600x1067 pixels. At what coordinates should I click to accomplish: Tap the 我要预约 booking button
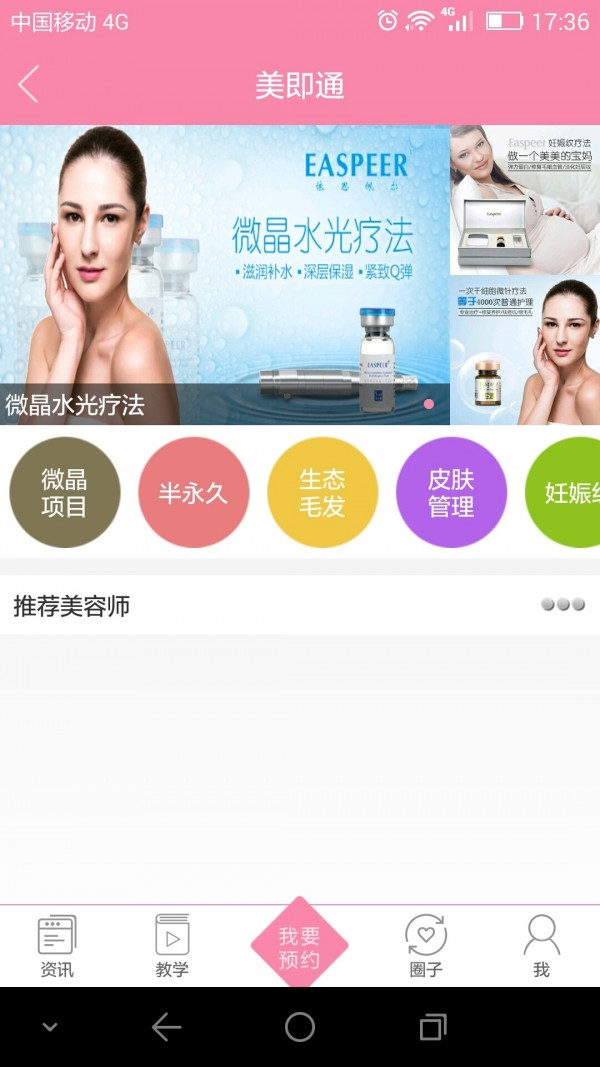[x=299, y=948]
